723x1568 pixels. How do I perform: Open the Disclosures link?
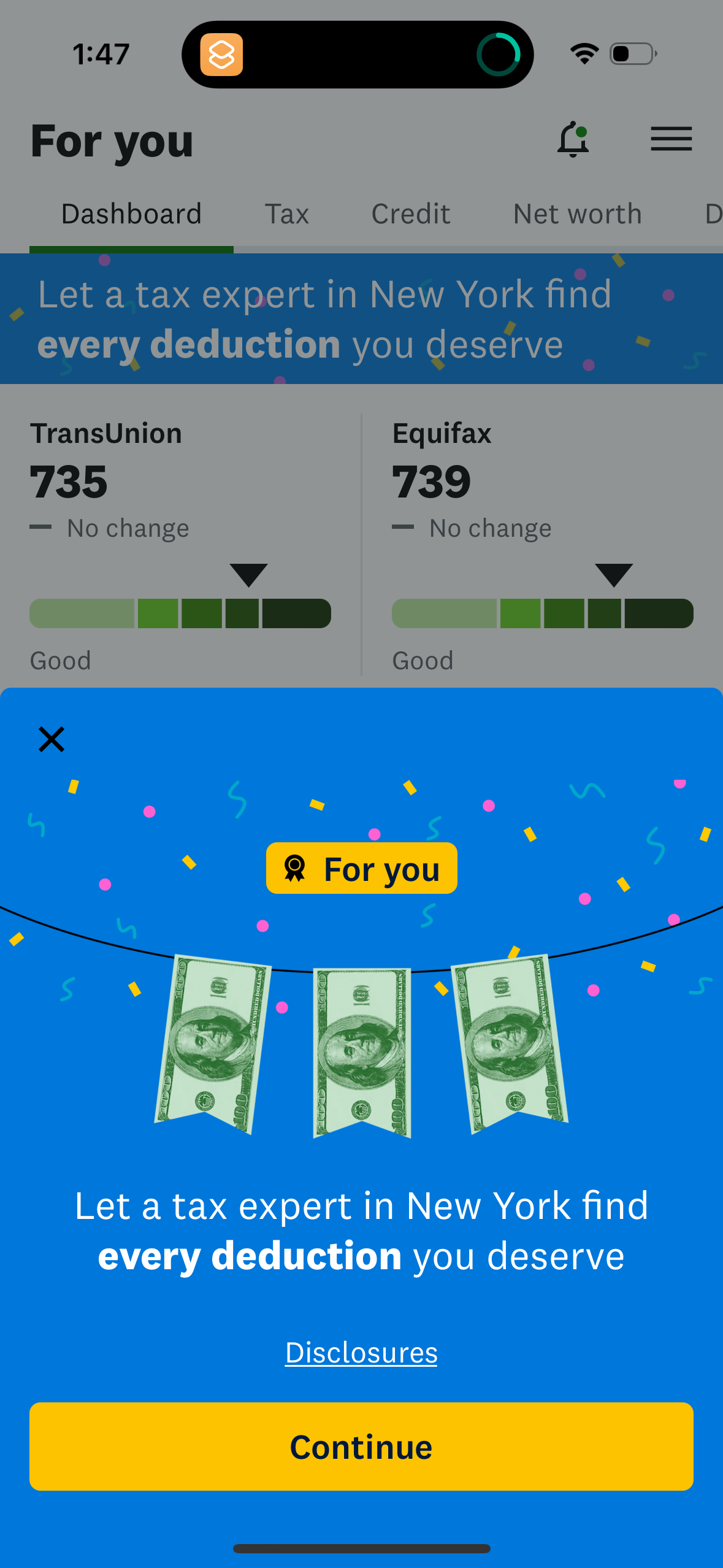[x=361, y=1351]
